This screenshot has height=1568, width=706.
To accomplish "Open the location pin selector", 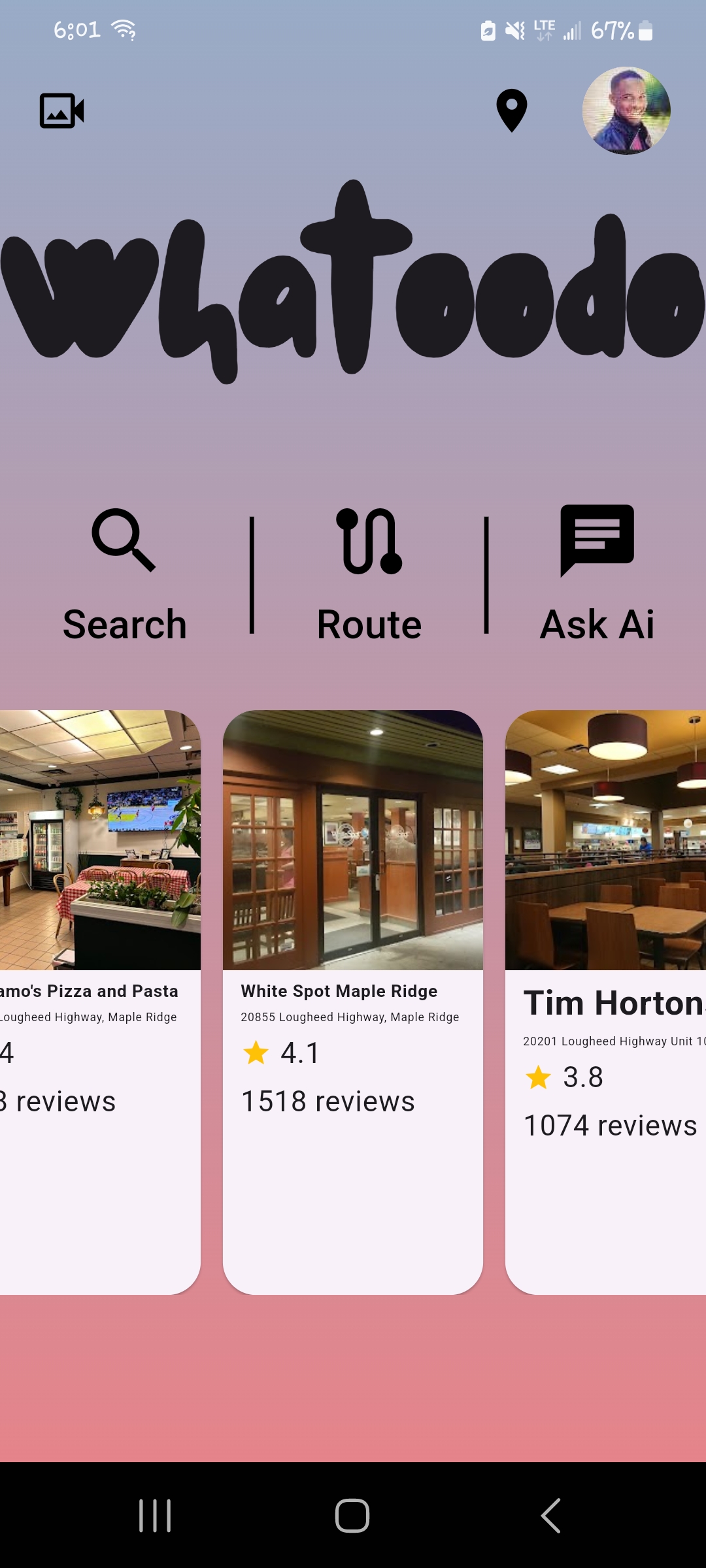I will pos(511,110).
